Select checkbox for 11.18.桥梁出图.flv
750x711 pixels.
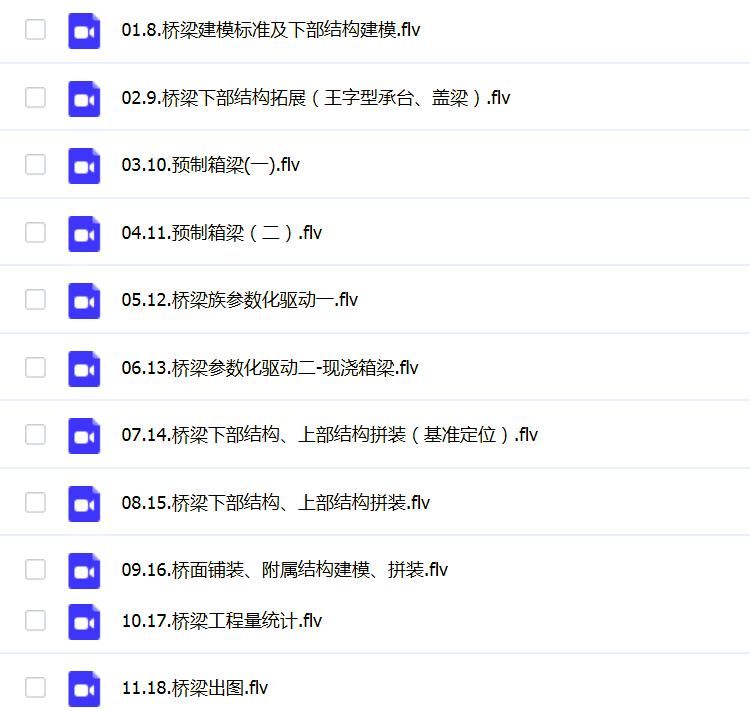tap(35, 688)
